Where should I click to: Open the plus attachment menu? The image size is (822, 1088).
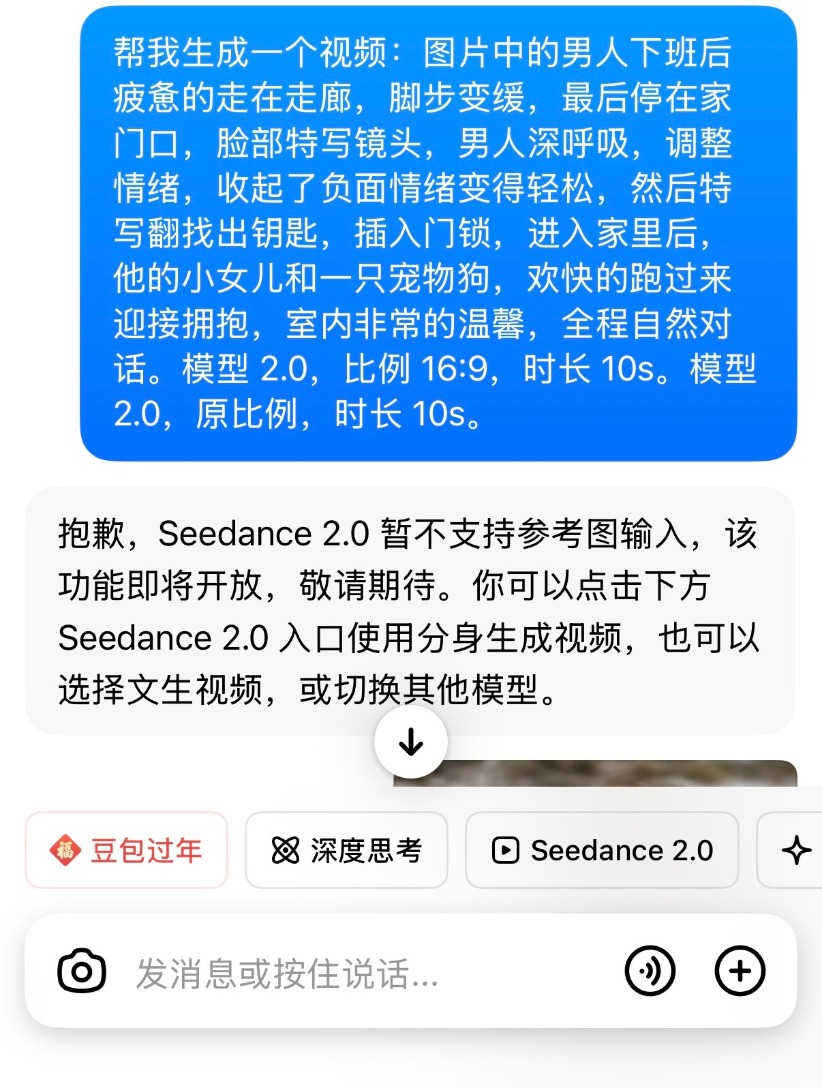(740, 971)
